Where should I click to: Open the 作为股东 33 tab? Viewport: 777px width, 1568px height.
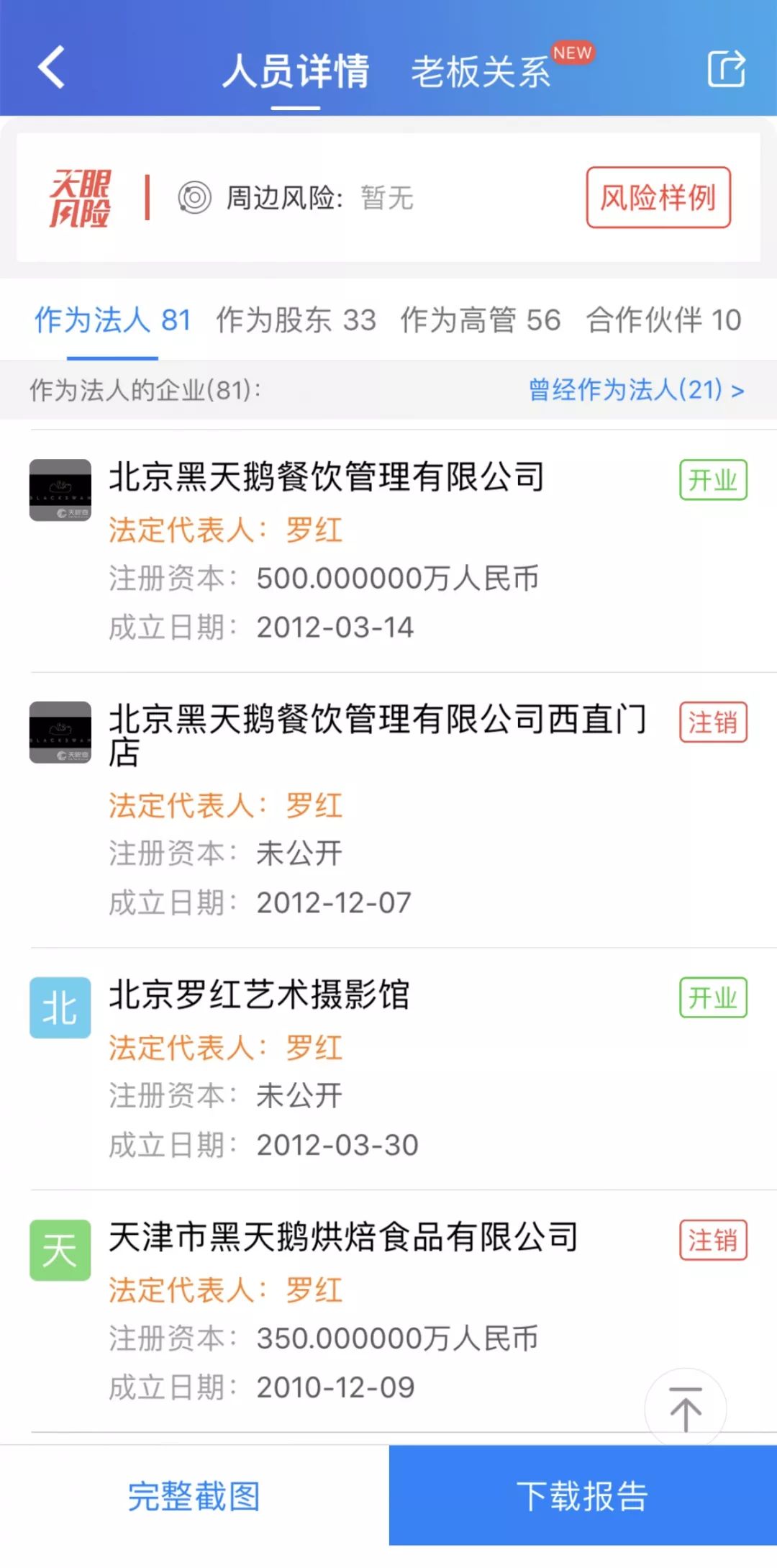pos(296,320)
